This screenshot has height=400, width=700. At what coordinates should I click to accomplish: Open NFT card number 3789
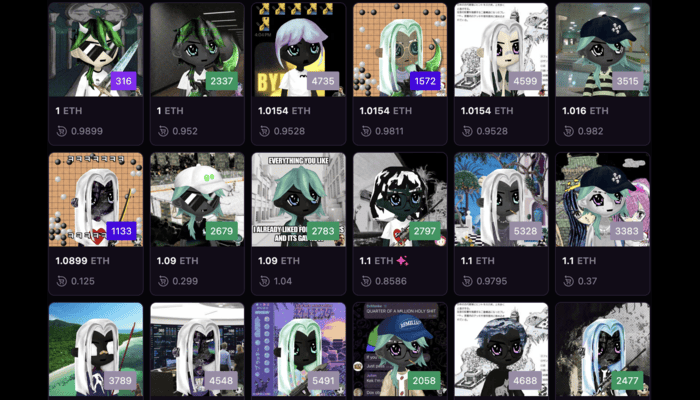95,350
